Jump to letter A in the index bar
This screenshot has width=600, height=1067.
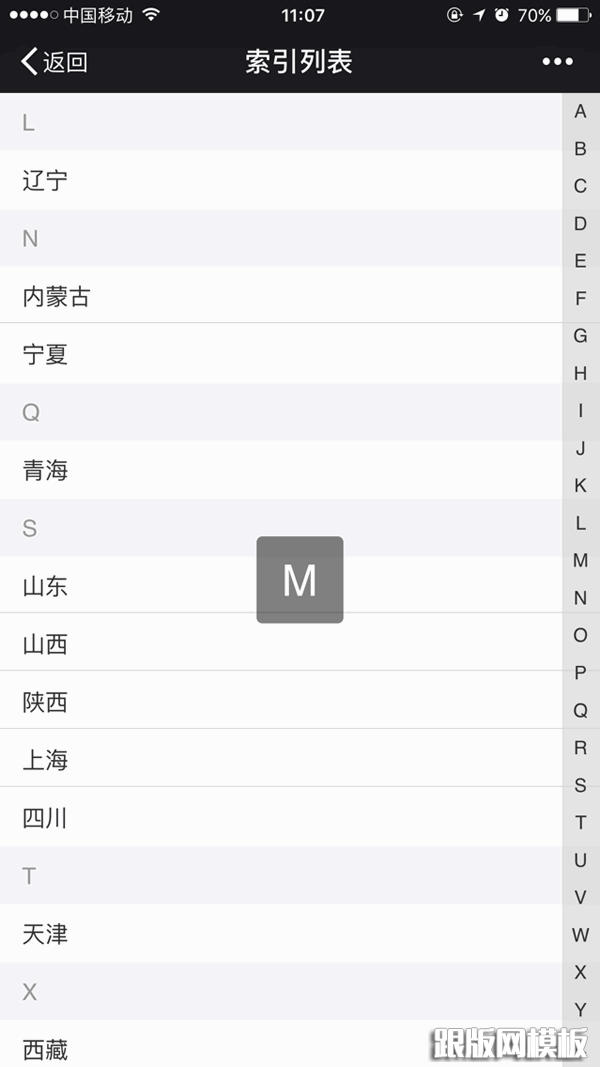pos(580,111)
